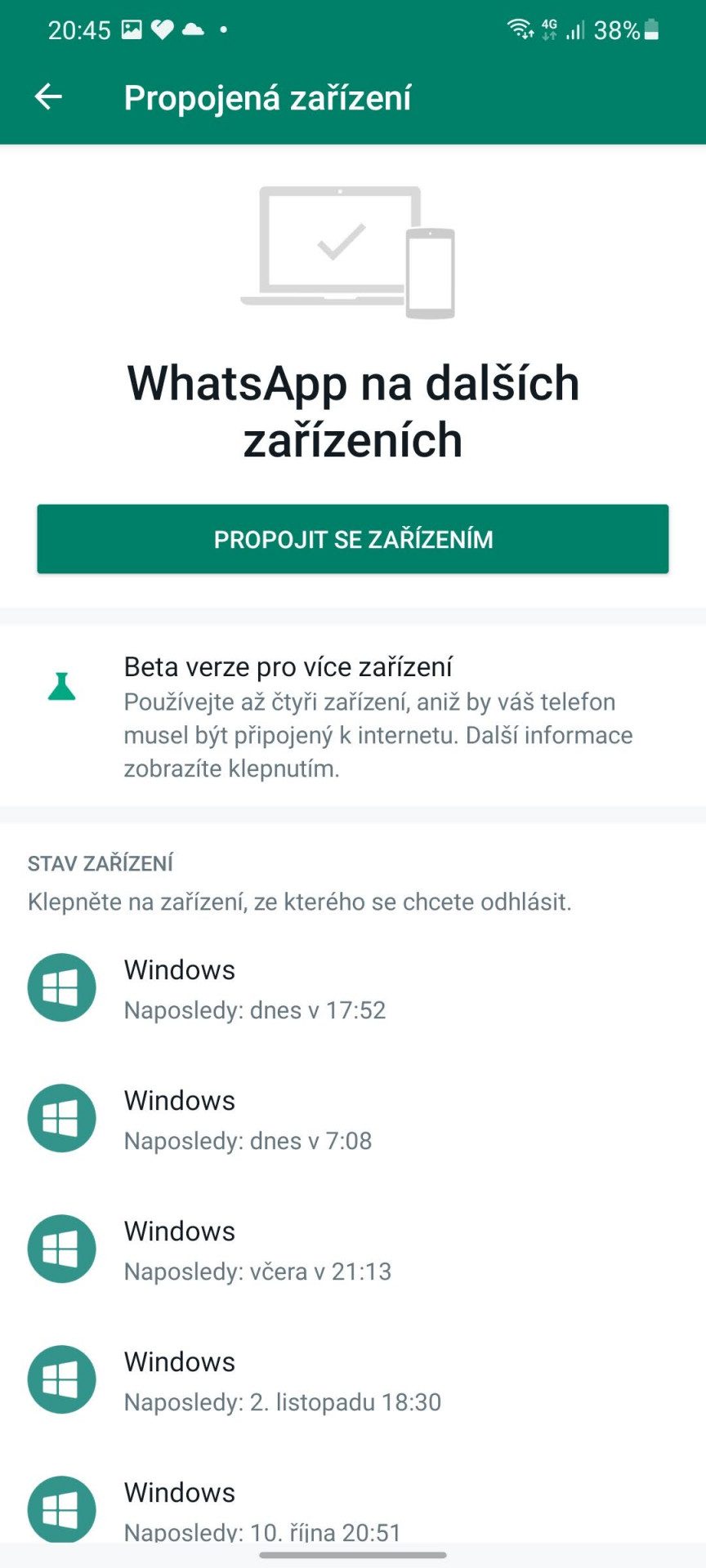This screenshot has width=706, height=1568.
Task: Open Beta verze pro více zařízení info
Action: point(353,716)
